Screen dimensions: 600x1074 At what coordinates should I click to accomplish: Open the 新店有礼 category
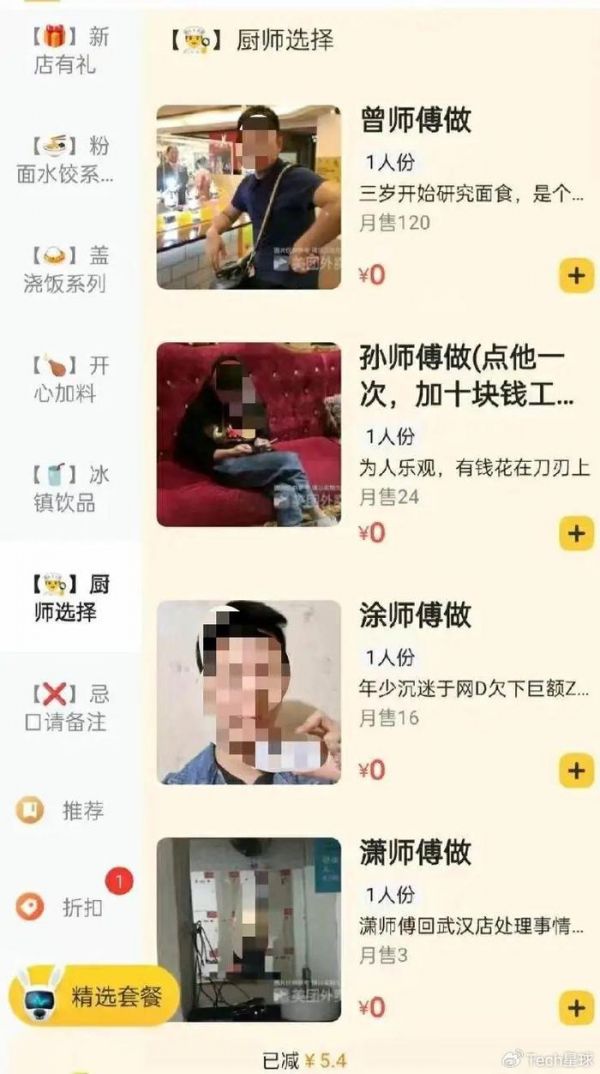click(x=70, y=51)
